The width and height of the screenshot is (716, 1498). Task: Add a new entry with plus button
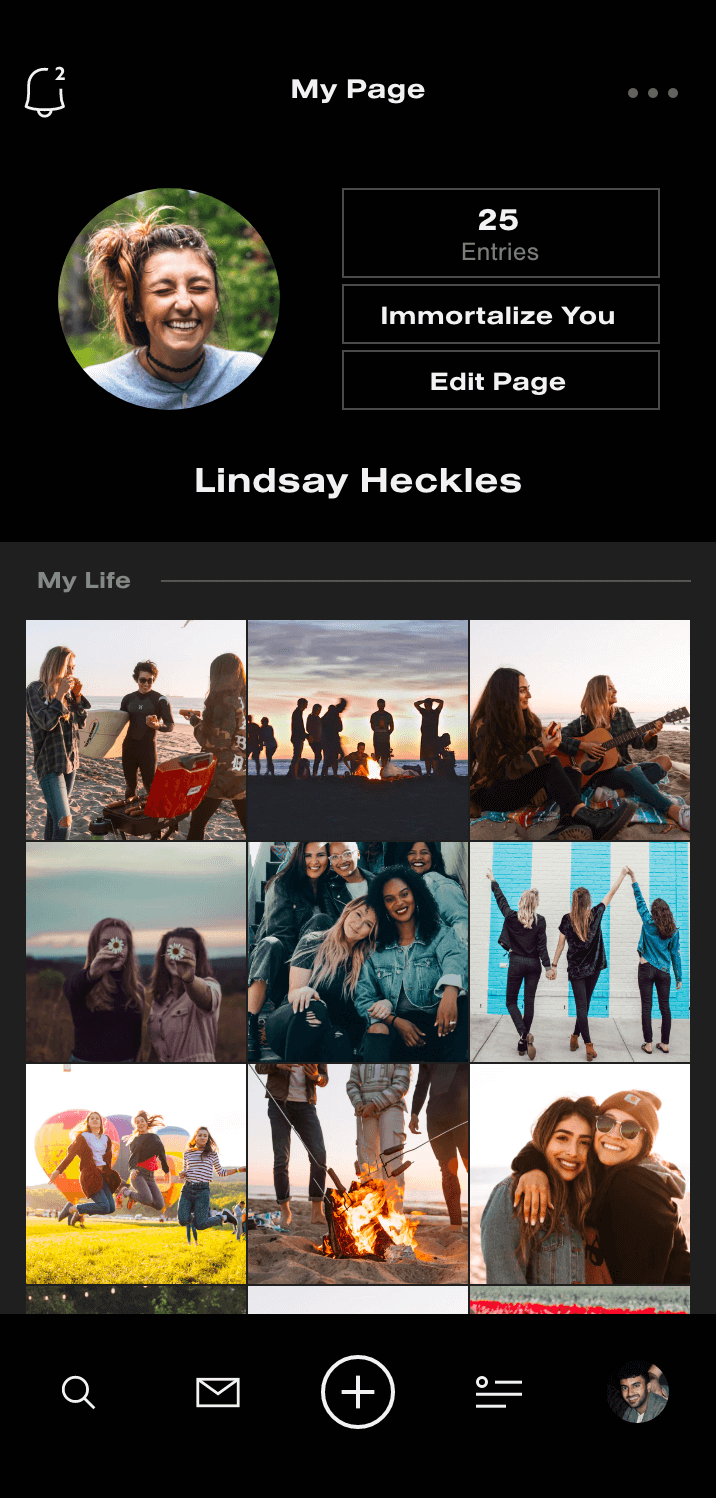[358, 1392]
